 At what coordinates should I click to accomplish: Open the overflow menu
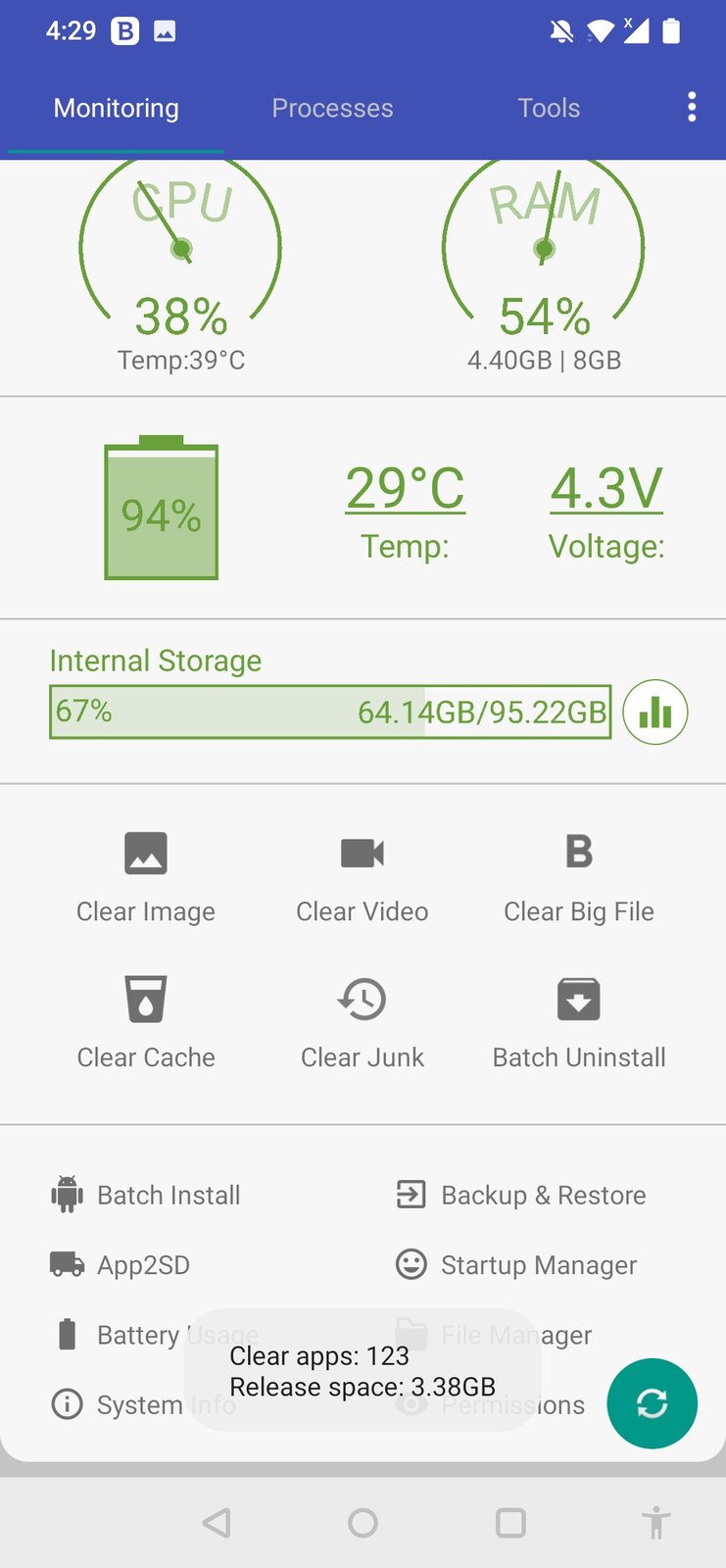pyautogui.click(x=692, y=107)
